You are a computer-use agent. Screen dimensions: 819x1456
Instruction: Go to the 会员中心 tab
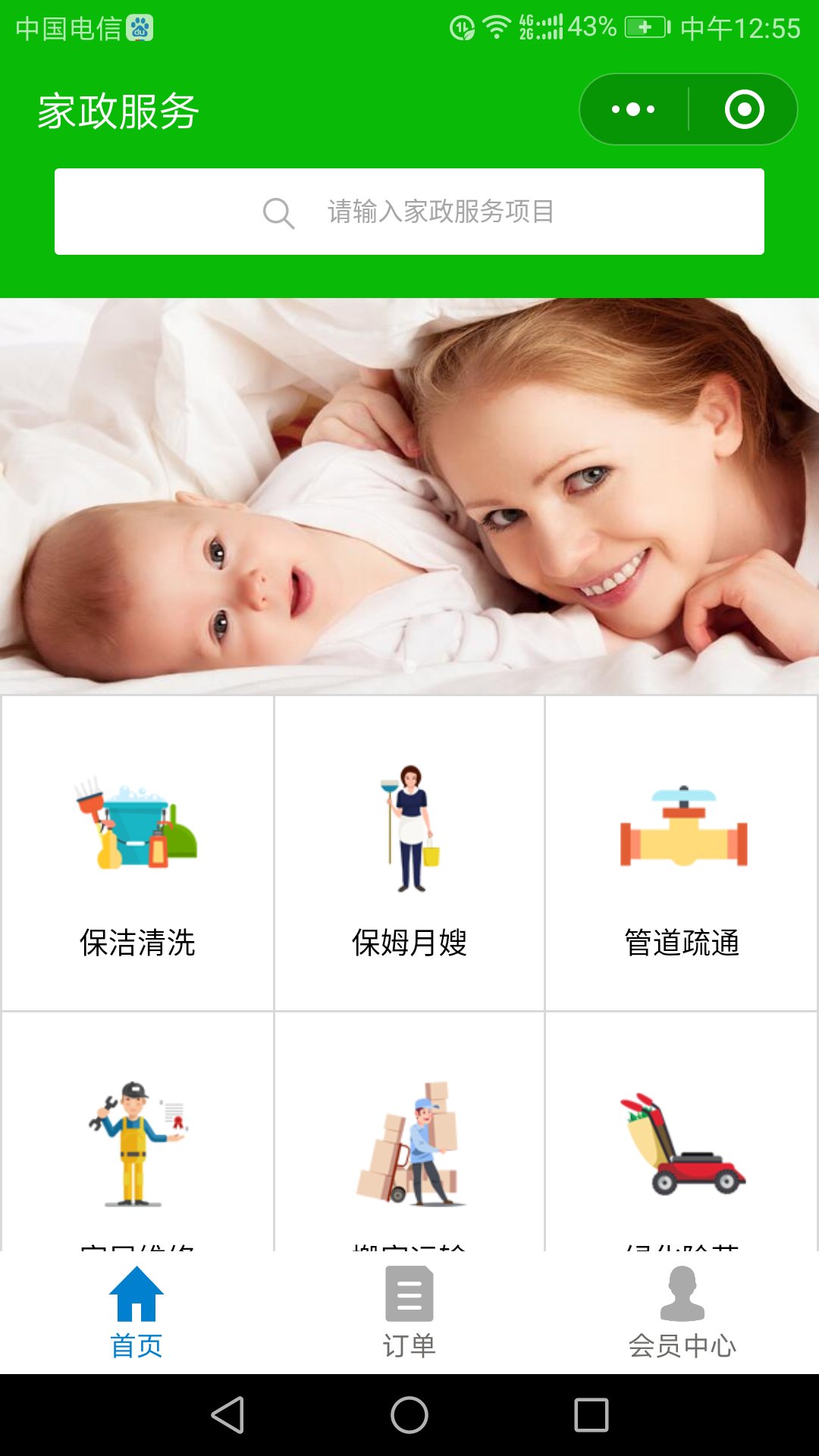[682, 1313]
